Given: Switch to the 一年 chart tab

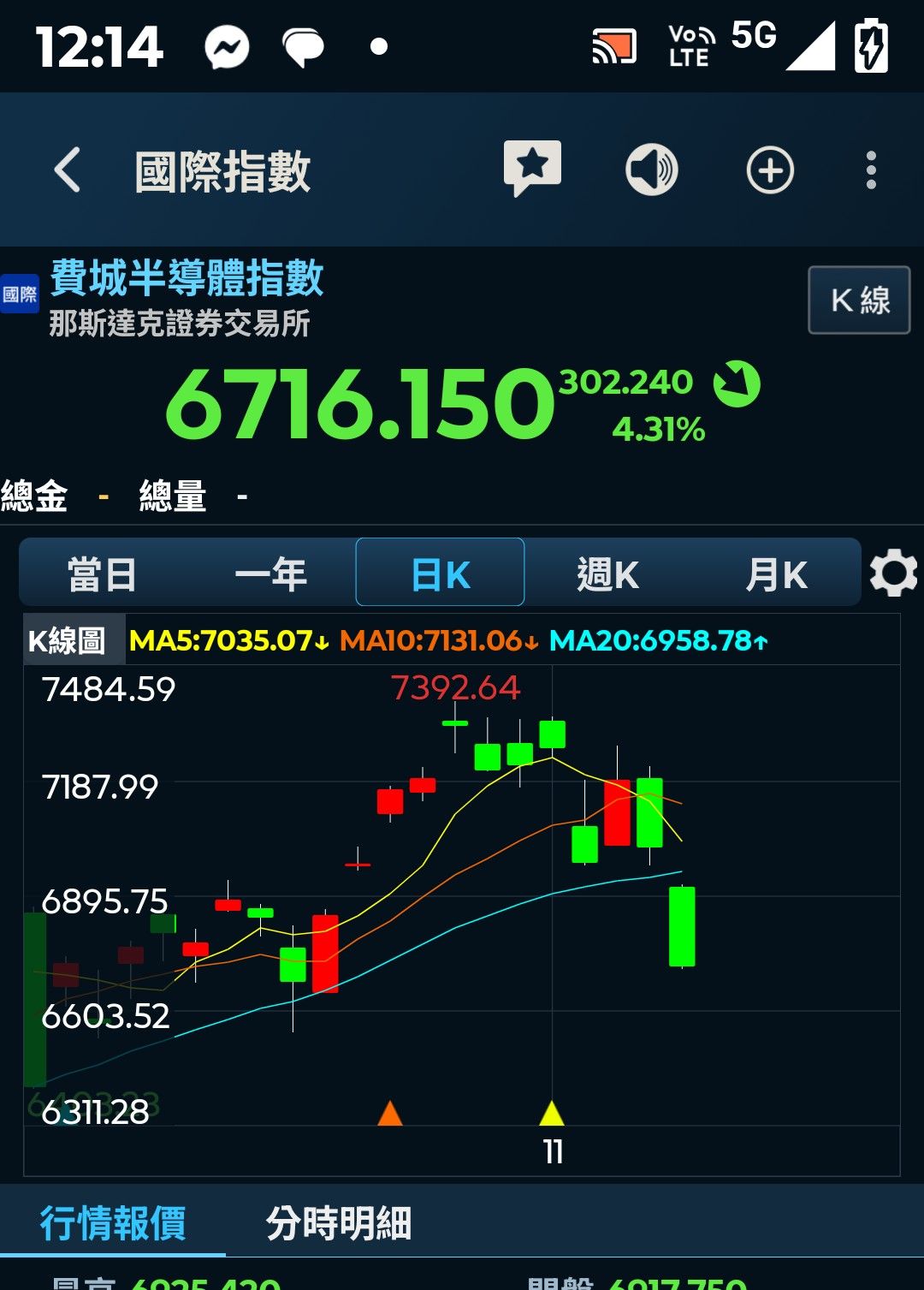Looking at the screenshot, I should [x=270, y=574].
